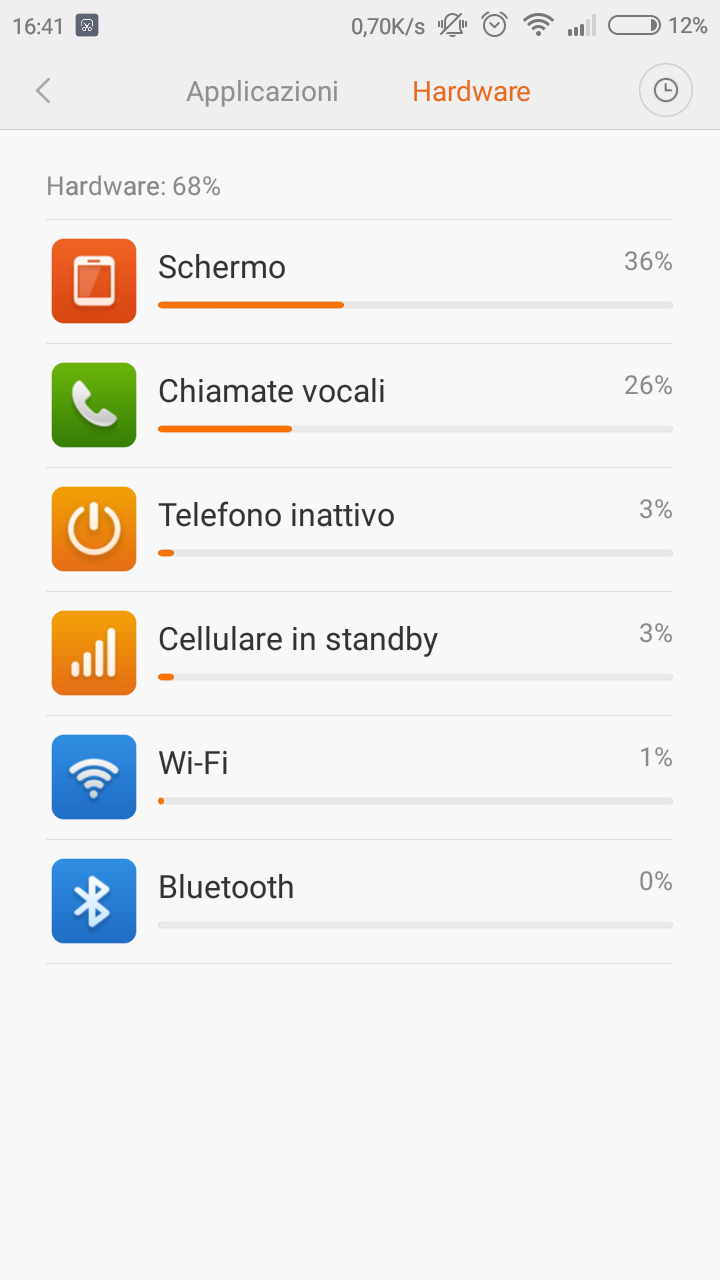Show Cellulare in standby details
The height and width of the screenshot is (1280, 720).
click(x=360, y=653)
